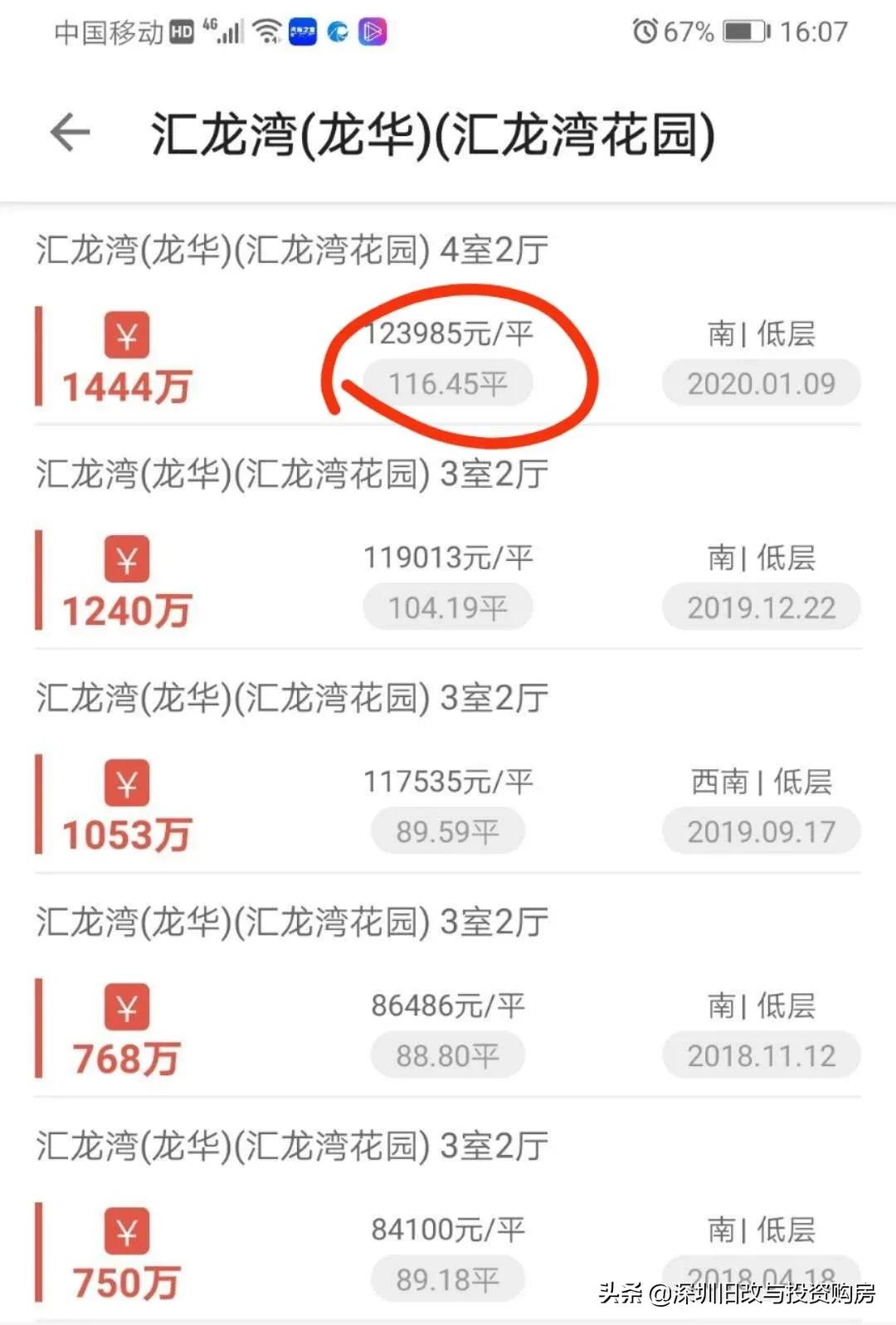The height and width of the screenshot is (1325, 896).
Task: Tap the 116.45平 area pill
Action: coord(448,382)
